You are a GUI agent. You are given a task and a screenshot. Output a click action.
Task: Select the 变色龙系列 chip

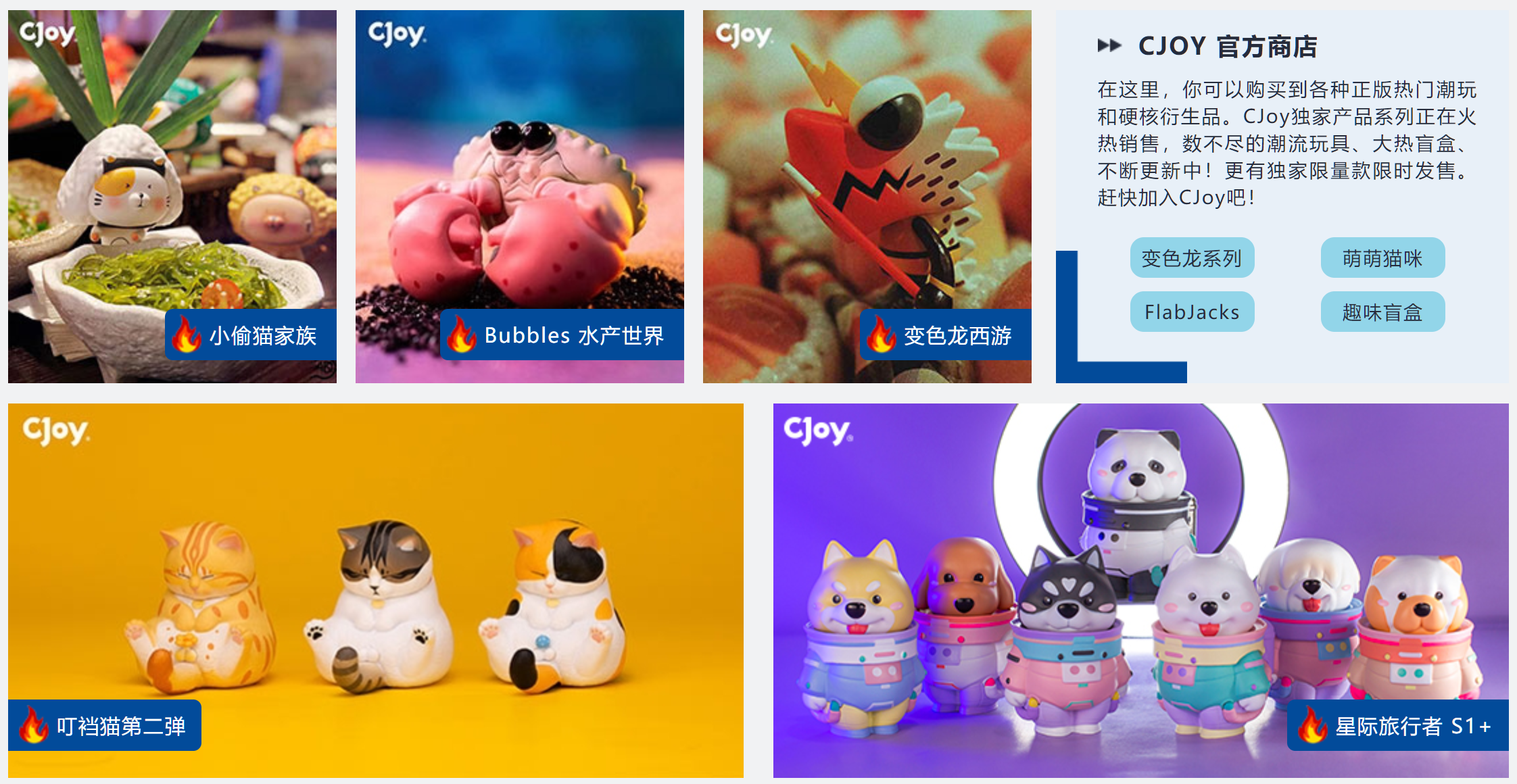coord(1192,258)
